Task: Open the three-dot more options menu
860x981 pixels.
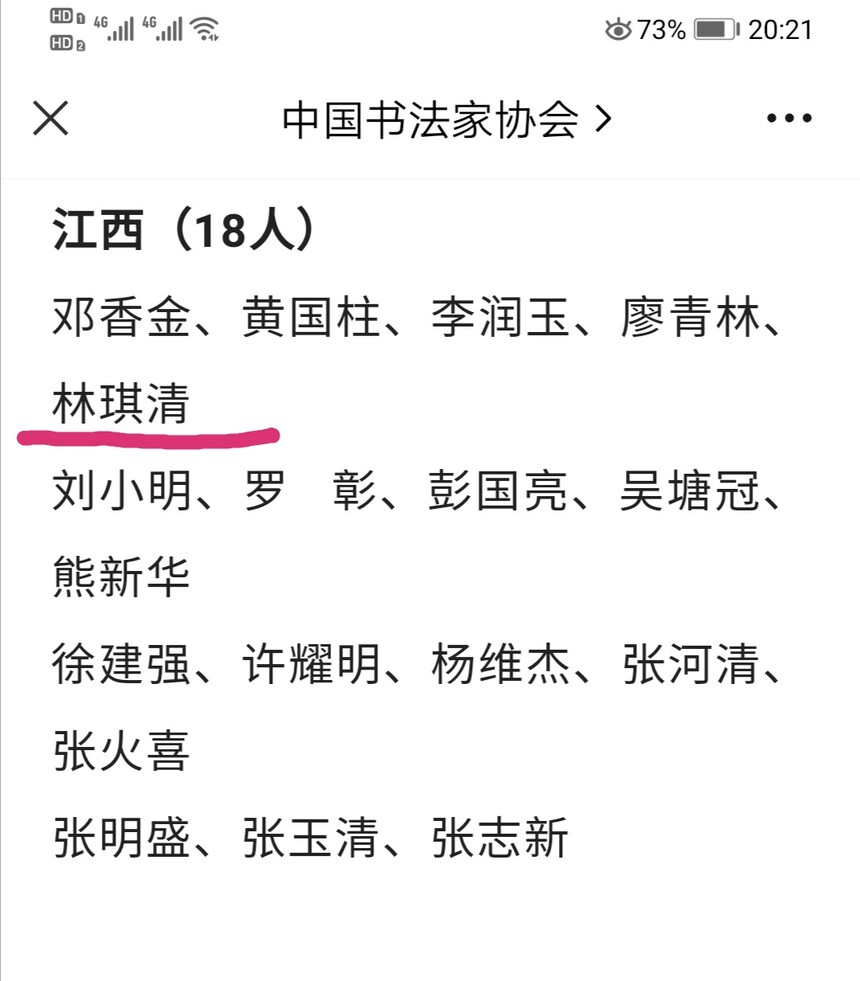Action: point(789,118)
